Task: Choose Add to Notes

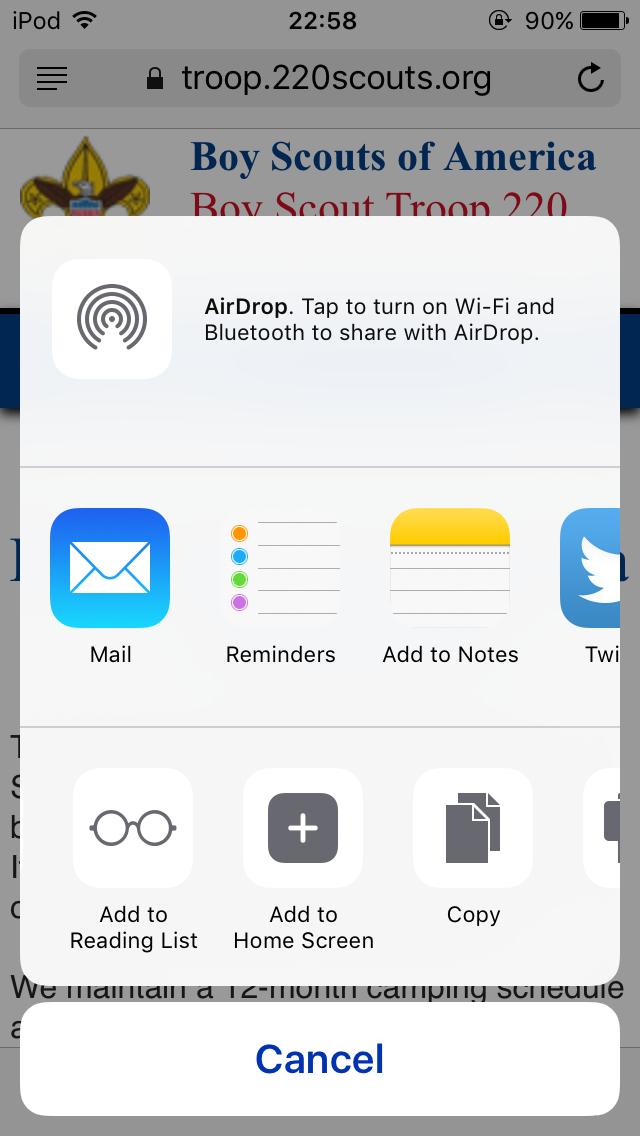Action: click(450, 568)
